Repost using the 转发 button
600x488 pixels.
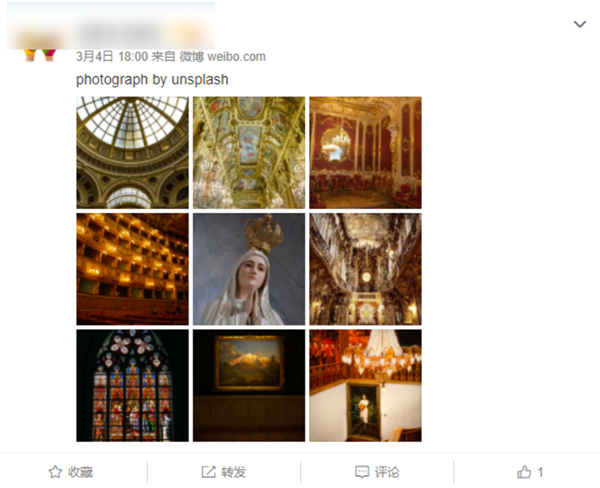tap(224, 472)
